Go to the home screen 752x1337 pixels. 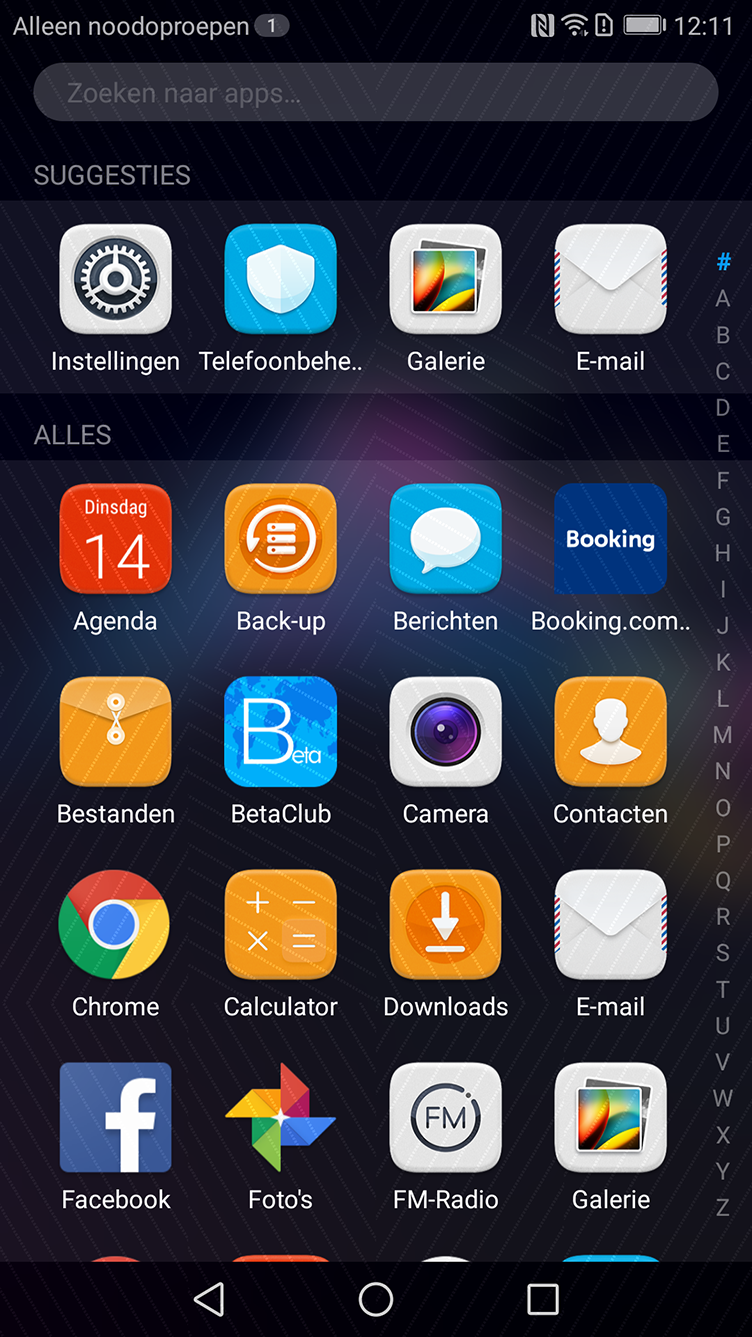coord(376,1299)
